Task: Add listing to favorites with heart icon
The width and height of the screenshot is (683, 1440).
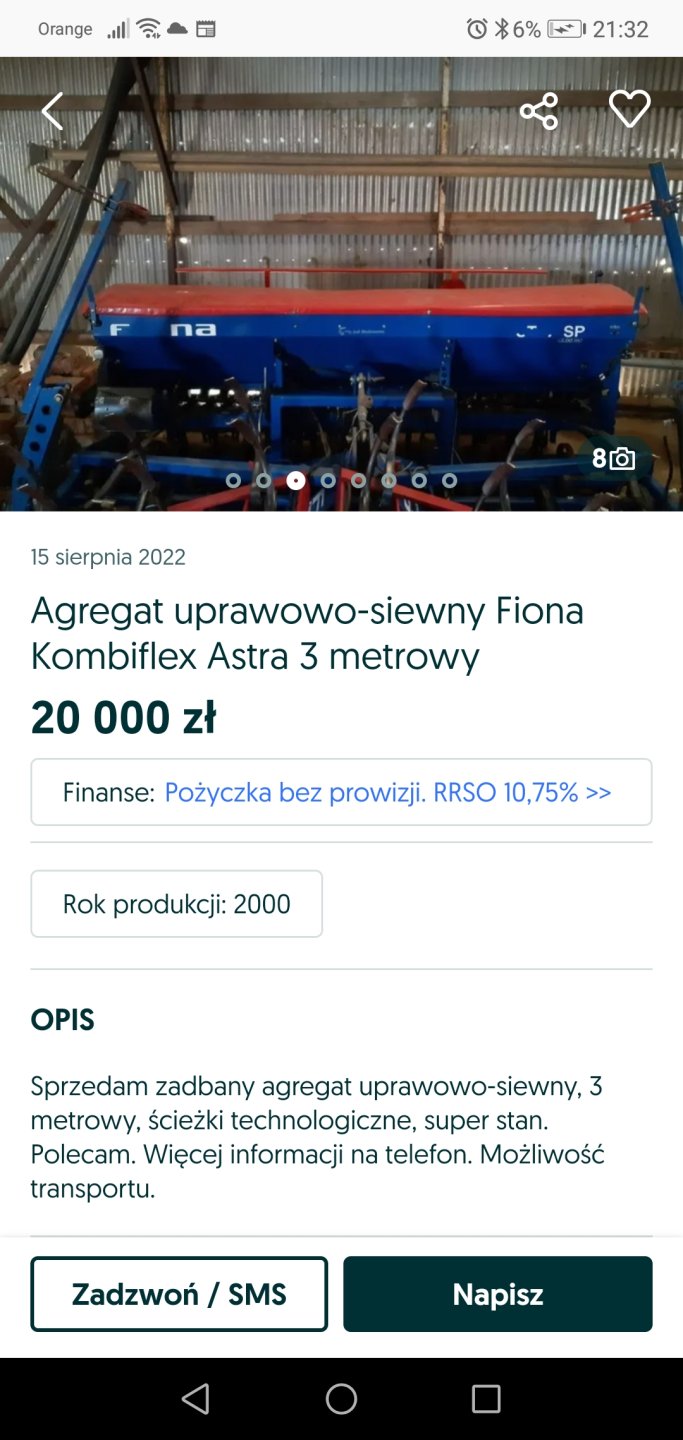Action: pos(629,109)
